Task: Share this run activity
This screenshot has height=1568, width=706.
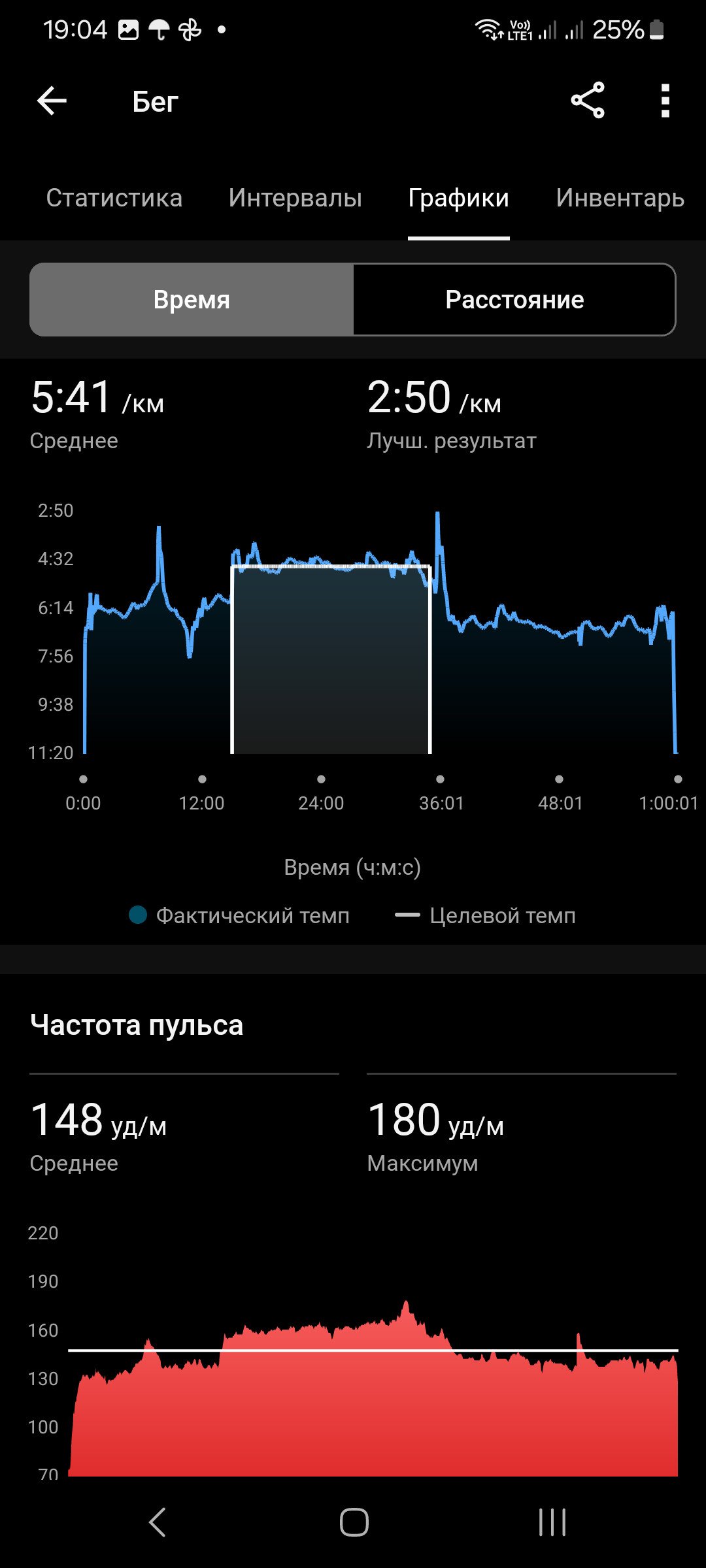Action: coord(588,101)
